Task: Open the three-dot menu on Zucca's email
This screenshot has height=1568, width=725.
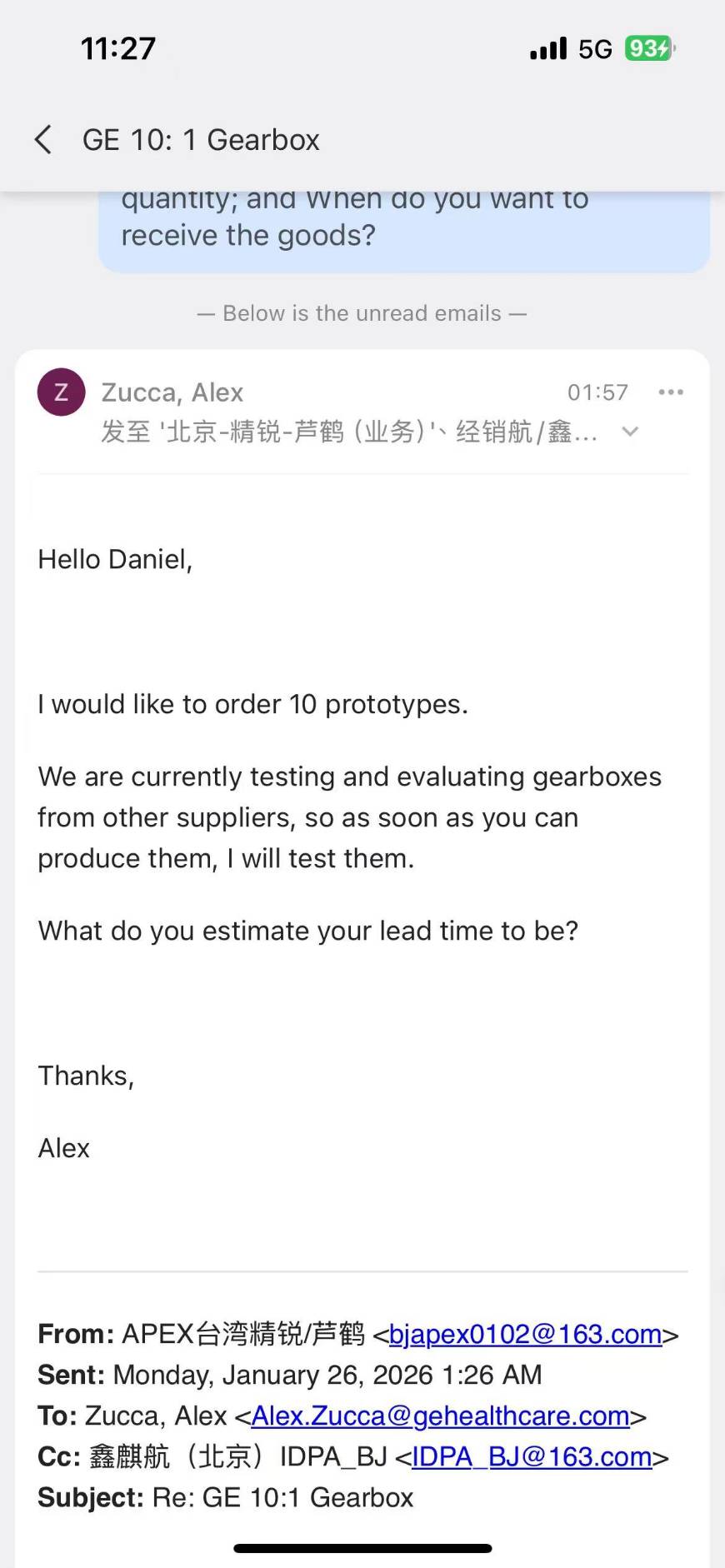Action: [x=670, y=392]
